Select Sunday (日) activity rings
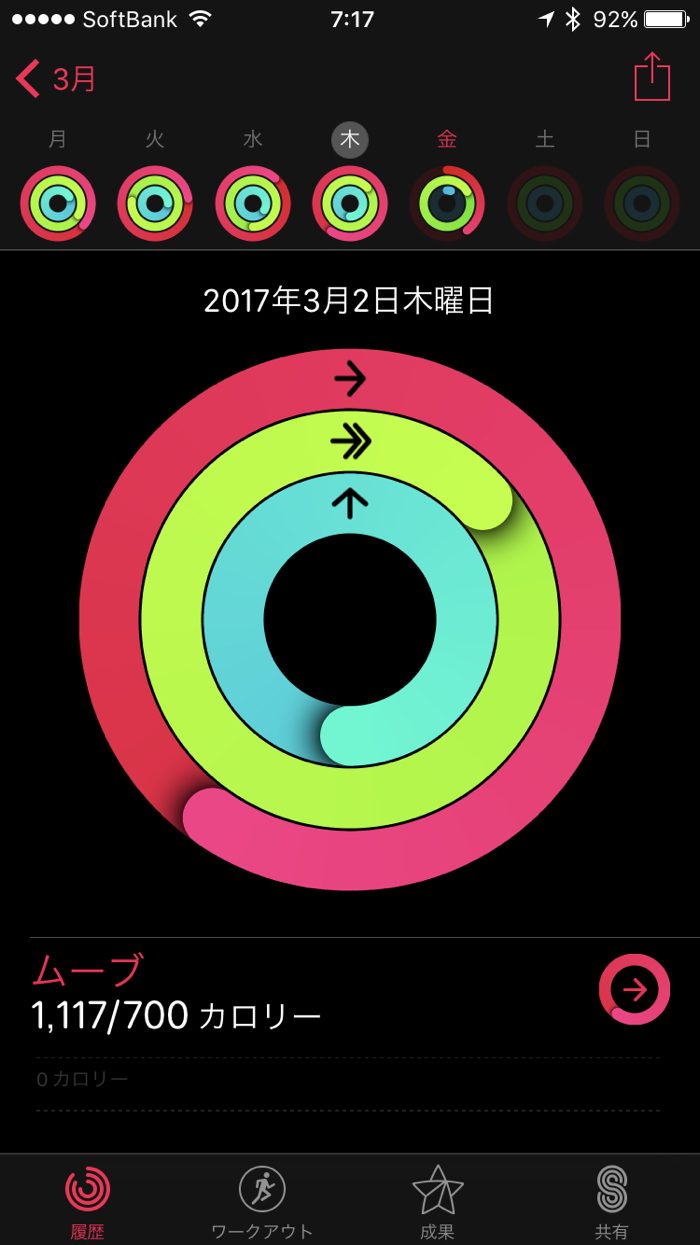Screen dimensions: 700x1245 pos(642,203)
